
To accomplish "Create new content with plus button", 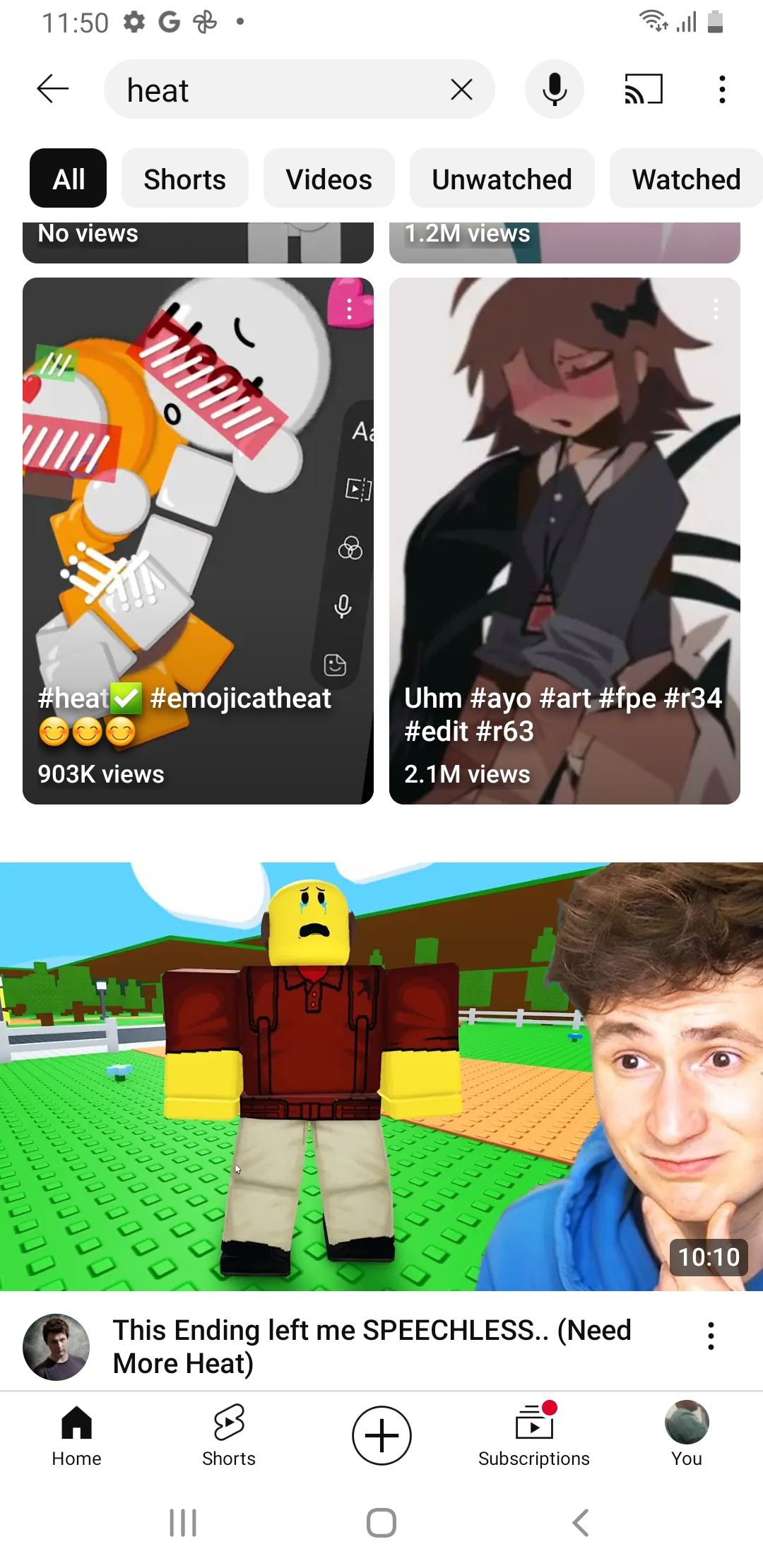I will pos(381,1435).
